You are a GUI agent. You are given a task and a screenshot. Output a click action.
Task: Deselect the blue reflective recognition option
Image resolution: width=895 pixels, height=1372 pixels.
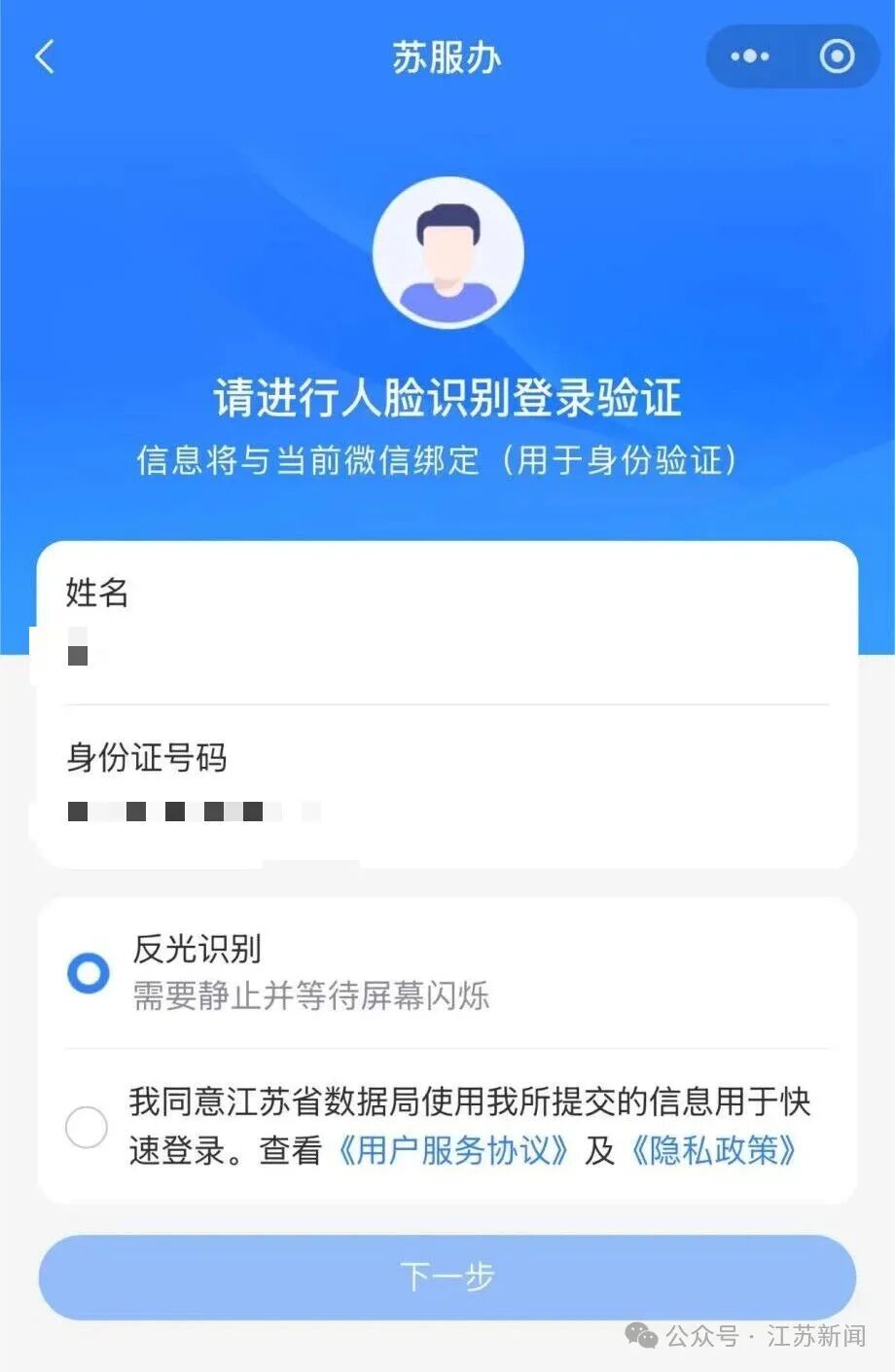tap(87, 971)
